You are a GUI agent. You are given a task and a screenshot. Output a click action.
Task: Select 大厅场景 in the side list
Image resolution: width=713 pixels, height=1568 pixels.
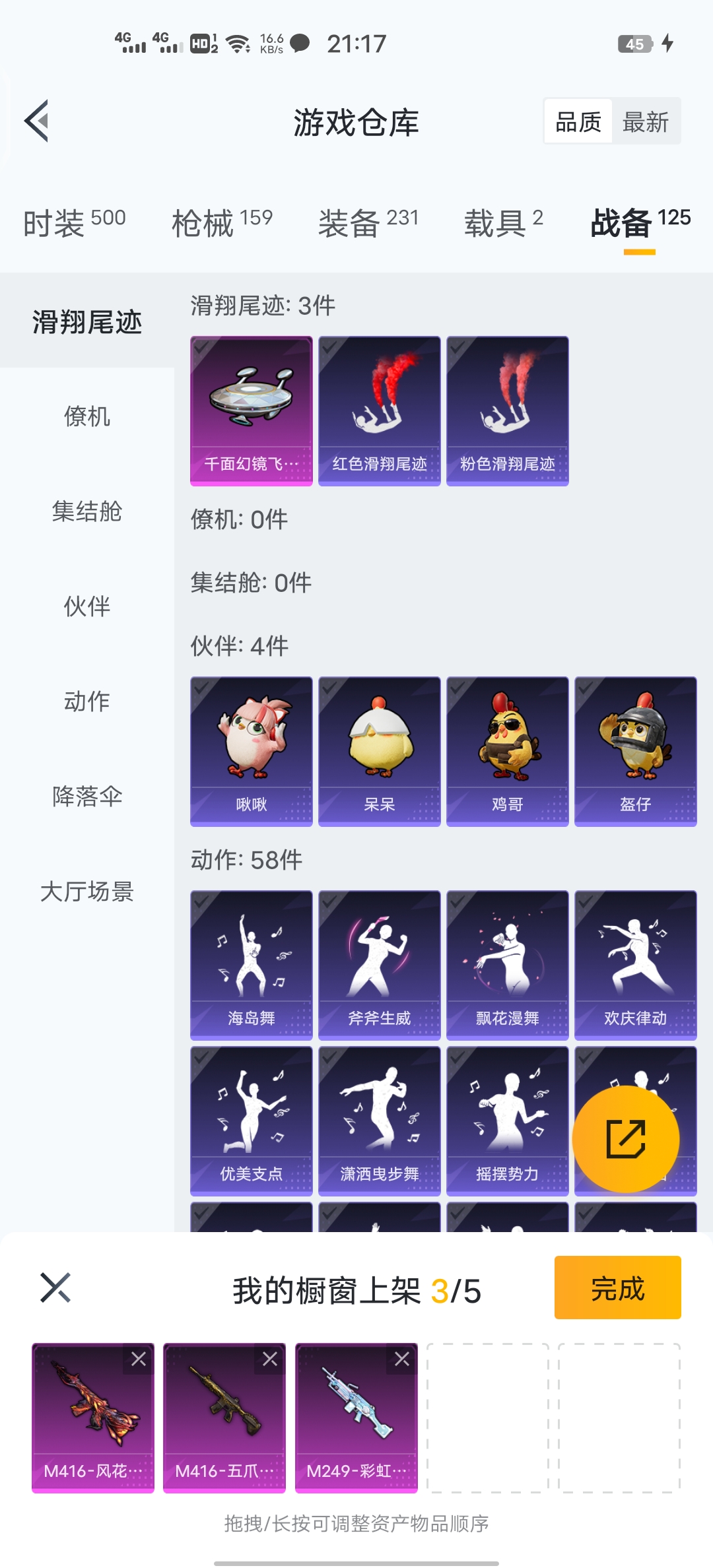click(86, 892)
